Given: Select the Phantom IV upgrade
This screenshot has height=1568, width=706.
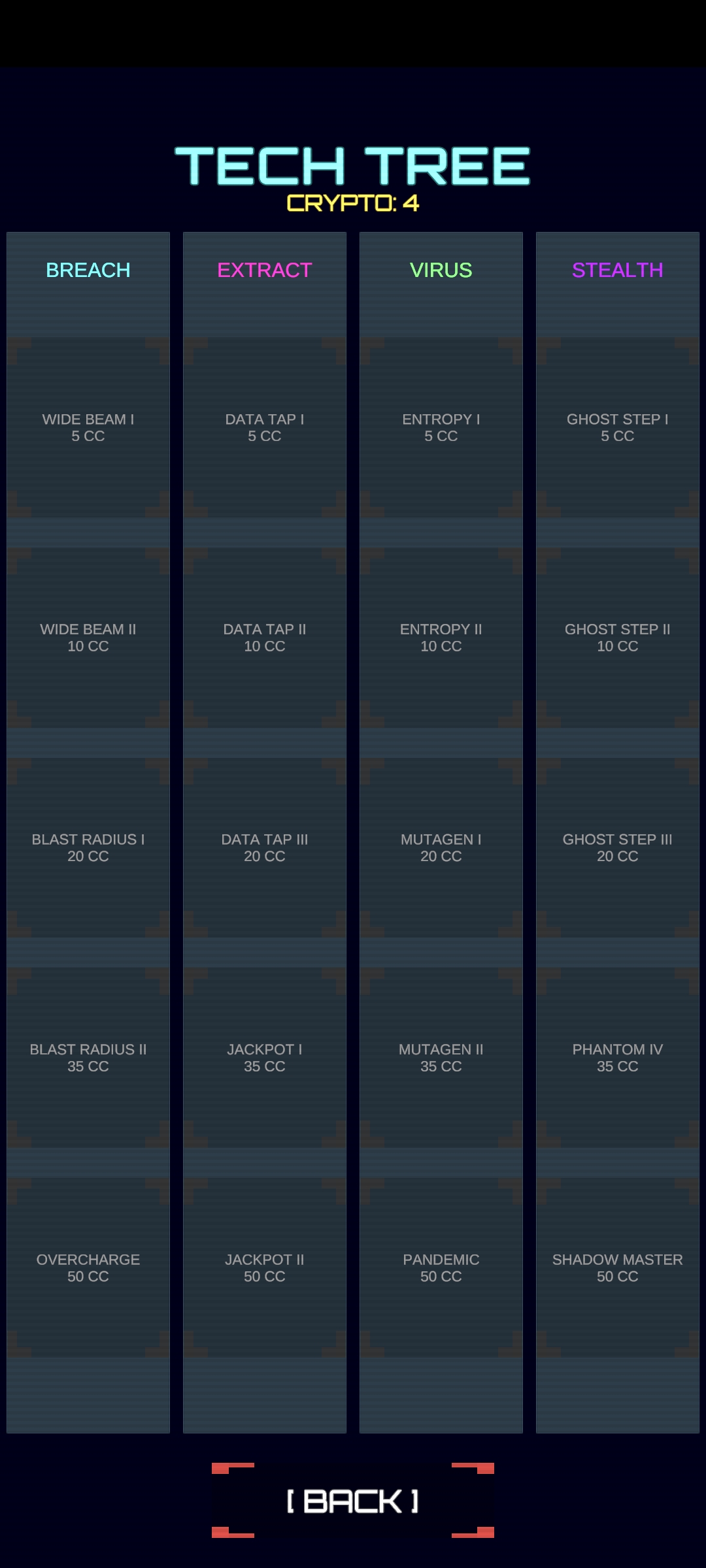Looking at the screenshot, I should click(618, 1058).
